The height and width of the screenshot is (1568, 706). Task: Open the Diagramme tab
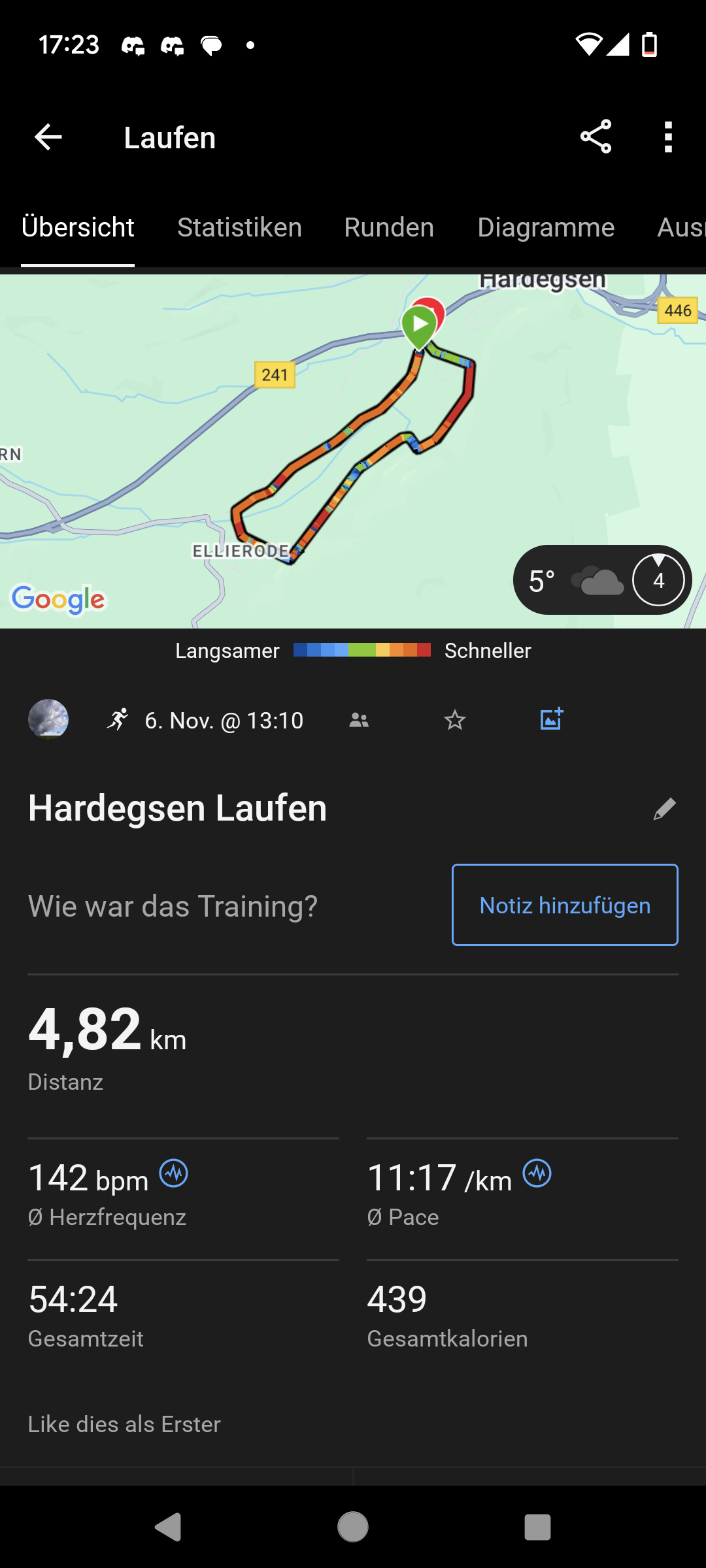(546, 227)
